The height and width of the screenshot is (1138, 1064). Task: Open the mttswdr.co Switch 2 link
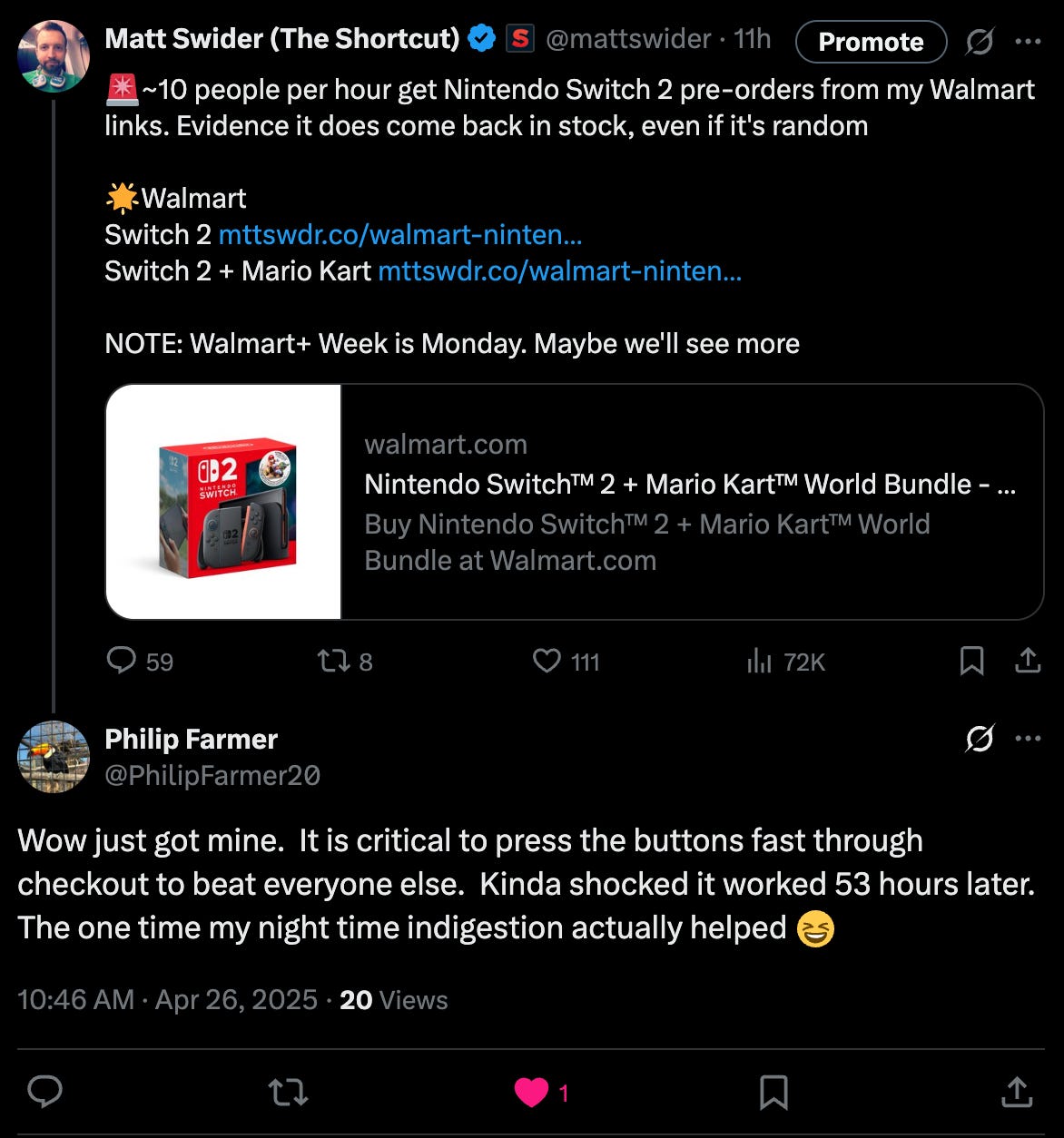tap(399, 234)
